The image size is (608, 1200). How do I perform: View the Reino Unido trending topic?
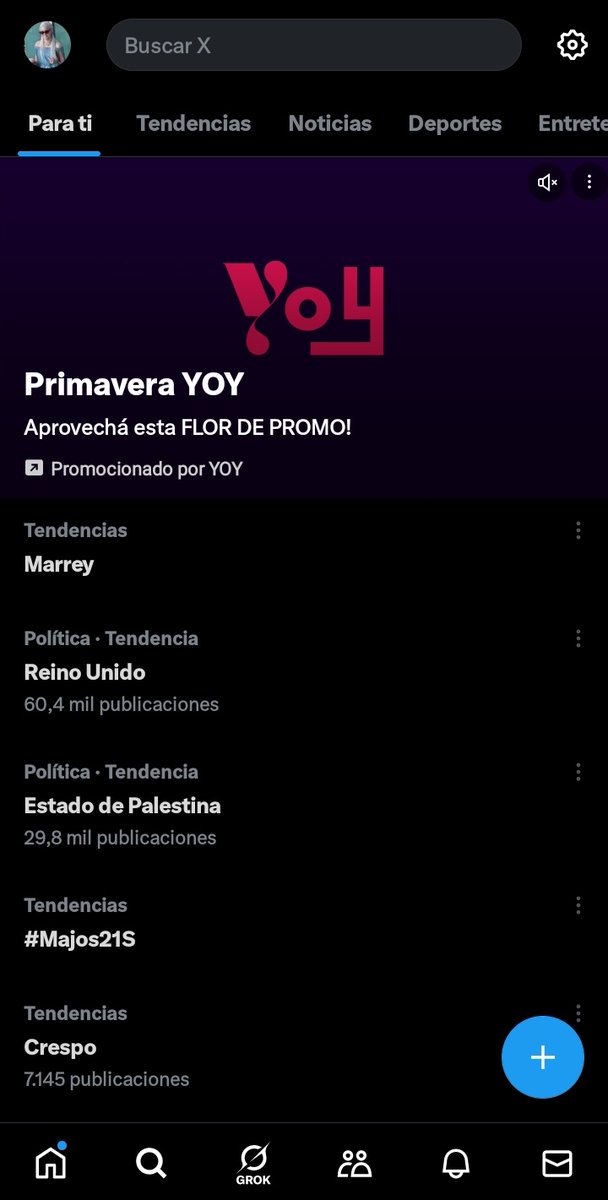(x=85, y=672)
